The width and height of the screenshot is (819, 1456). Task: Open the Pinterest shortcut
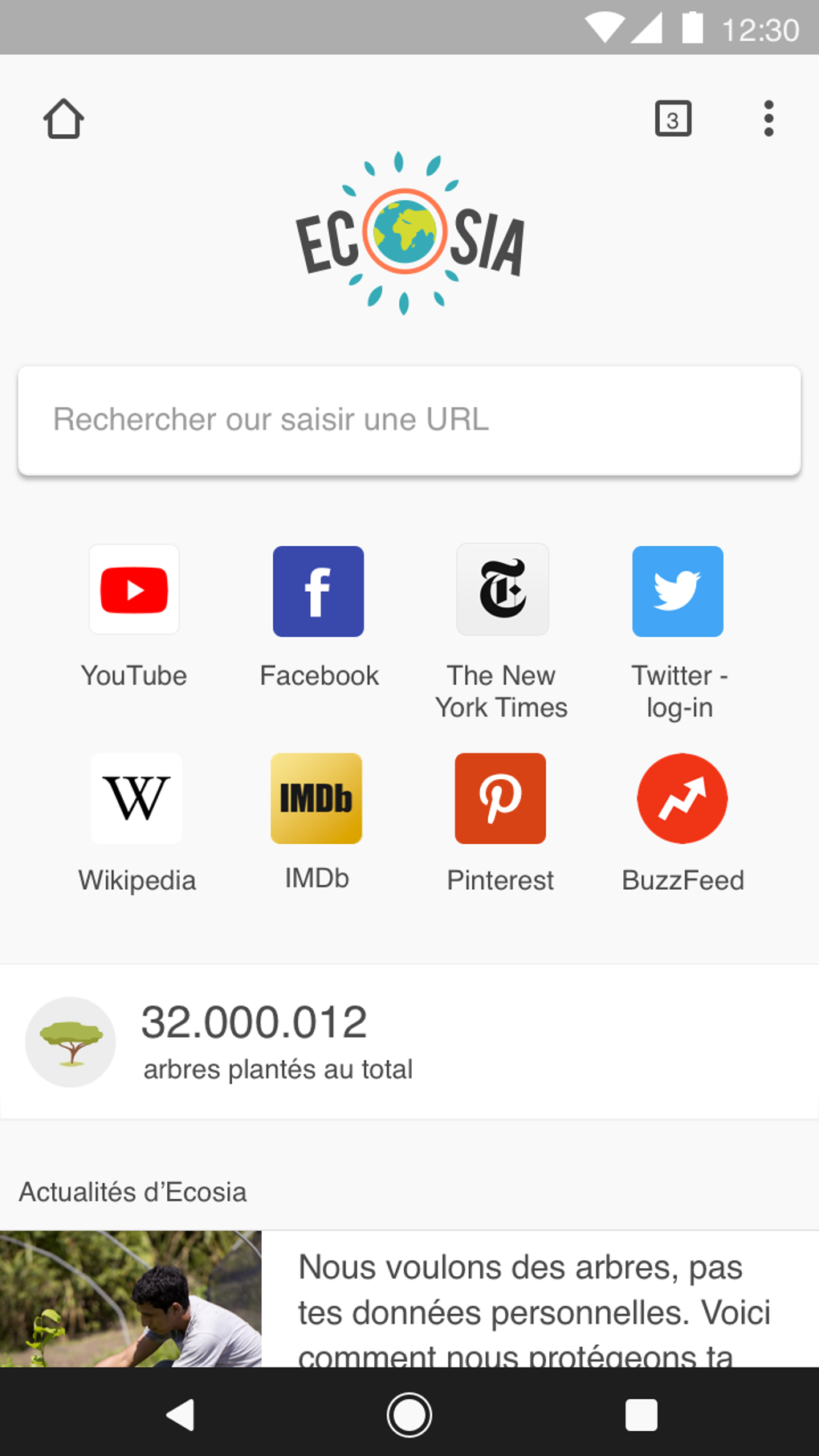pyautogui.click(x=500, y=798)
